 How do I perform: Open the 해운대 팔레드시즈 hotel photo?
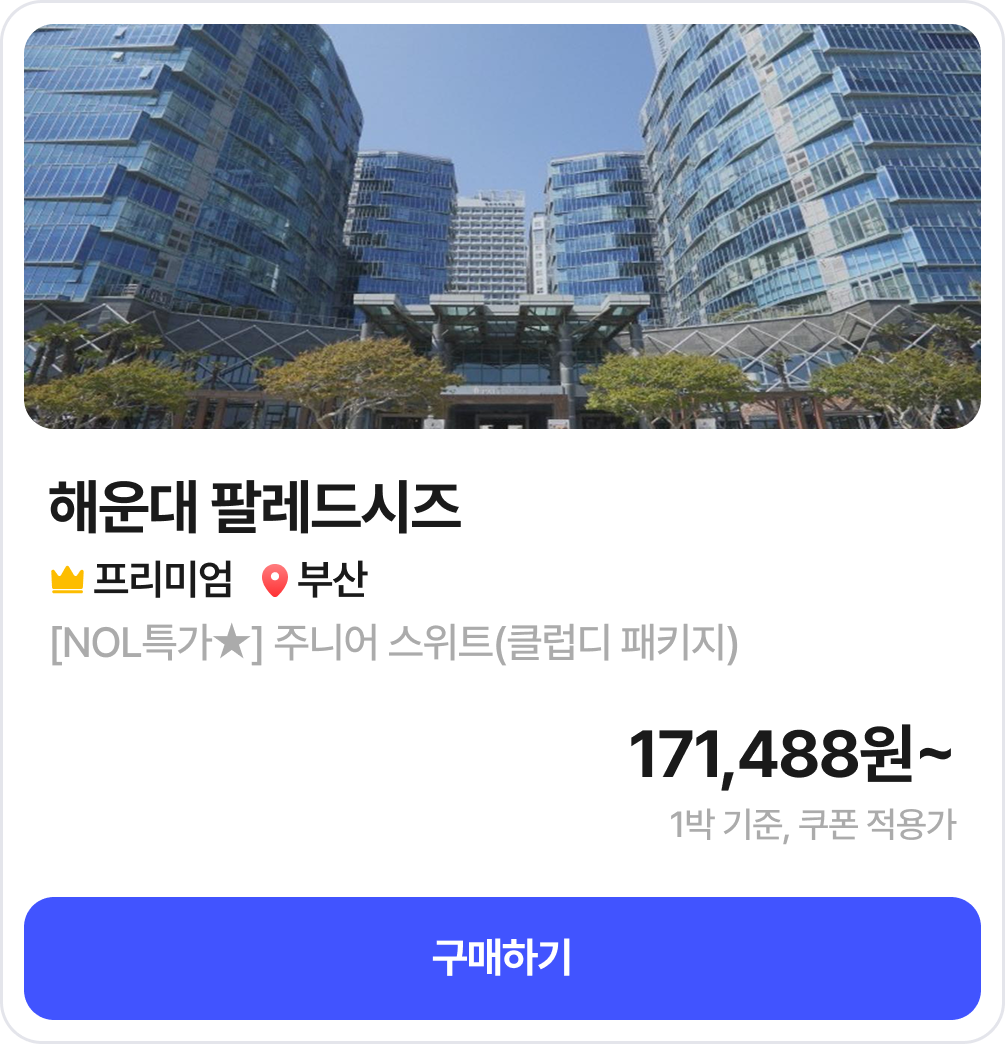pos(502,226)
